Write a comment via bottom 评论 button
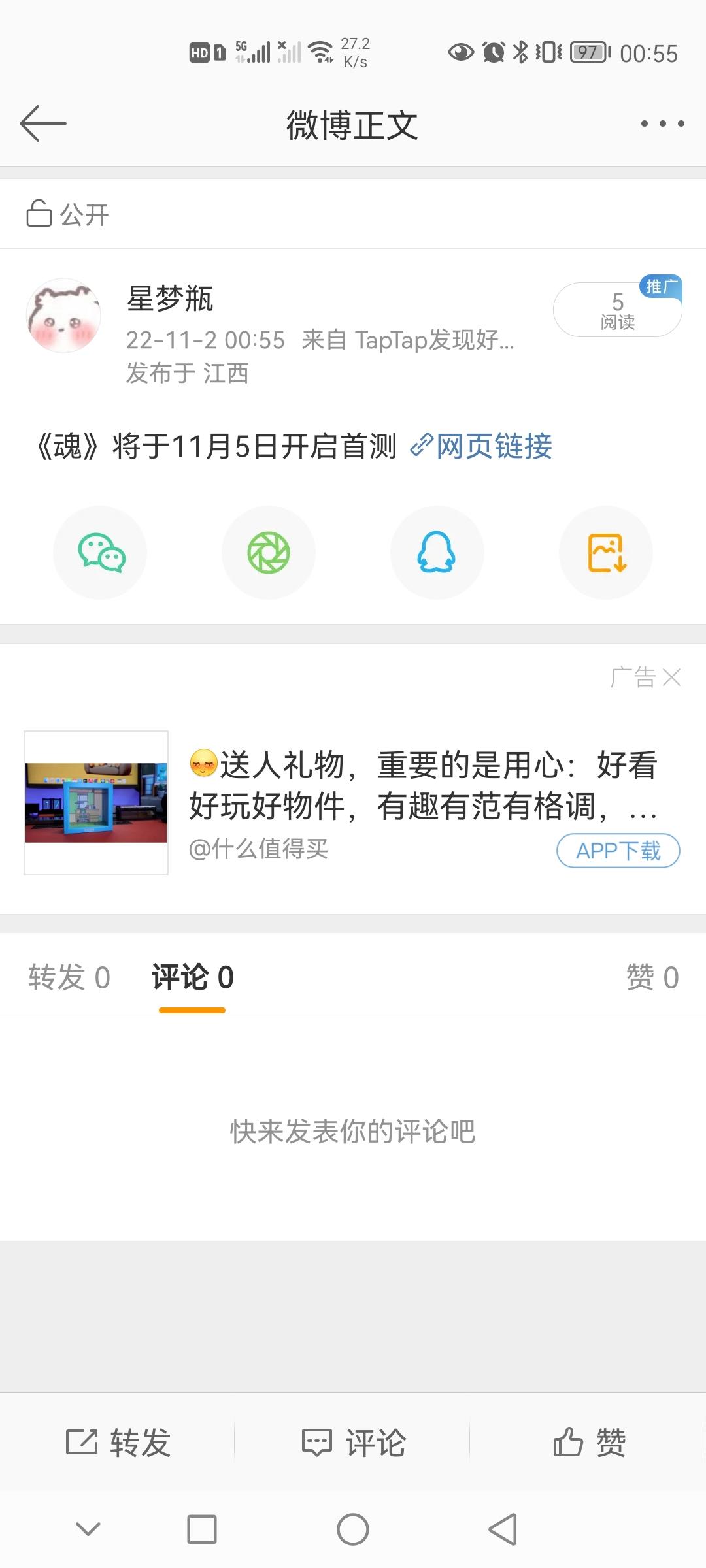 click(354, 1443)
